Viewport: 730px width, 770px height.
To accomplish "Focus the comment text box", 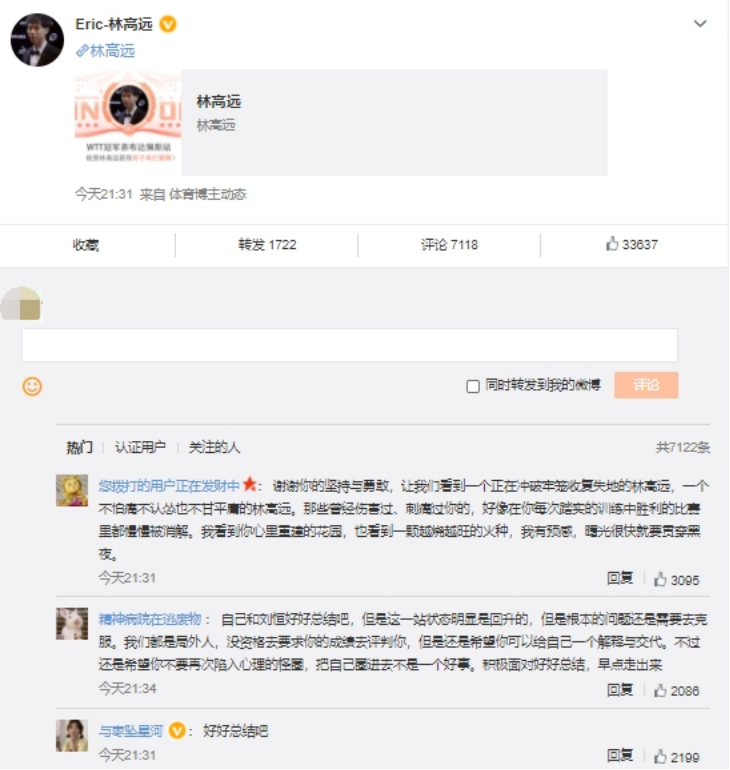I will (350, 345).
